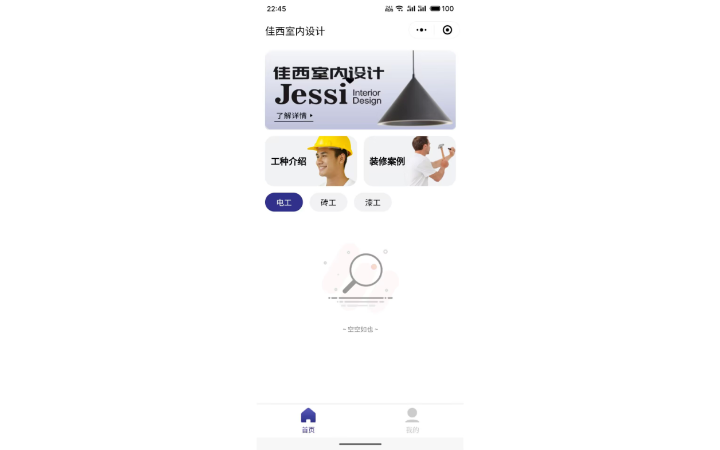Screen dimensions: 720x450
Task: Filter by the 砖工 chip
Action: click(x=328, y=202)
